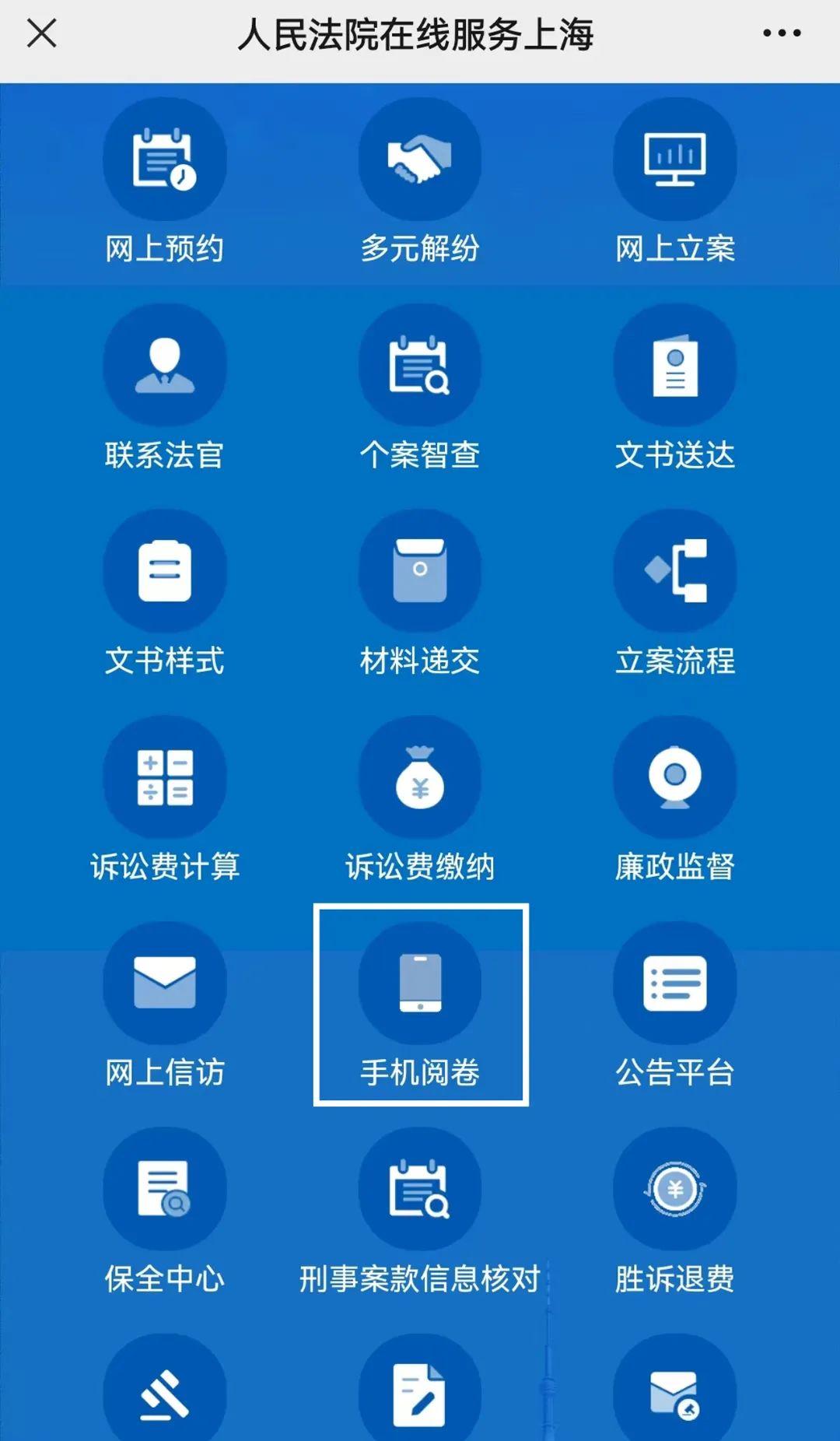Tap the 胜诉退费 refund coin icon

coord(675,1189)
